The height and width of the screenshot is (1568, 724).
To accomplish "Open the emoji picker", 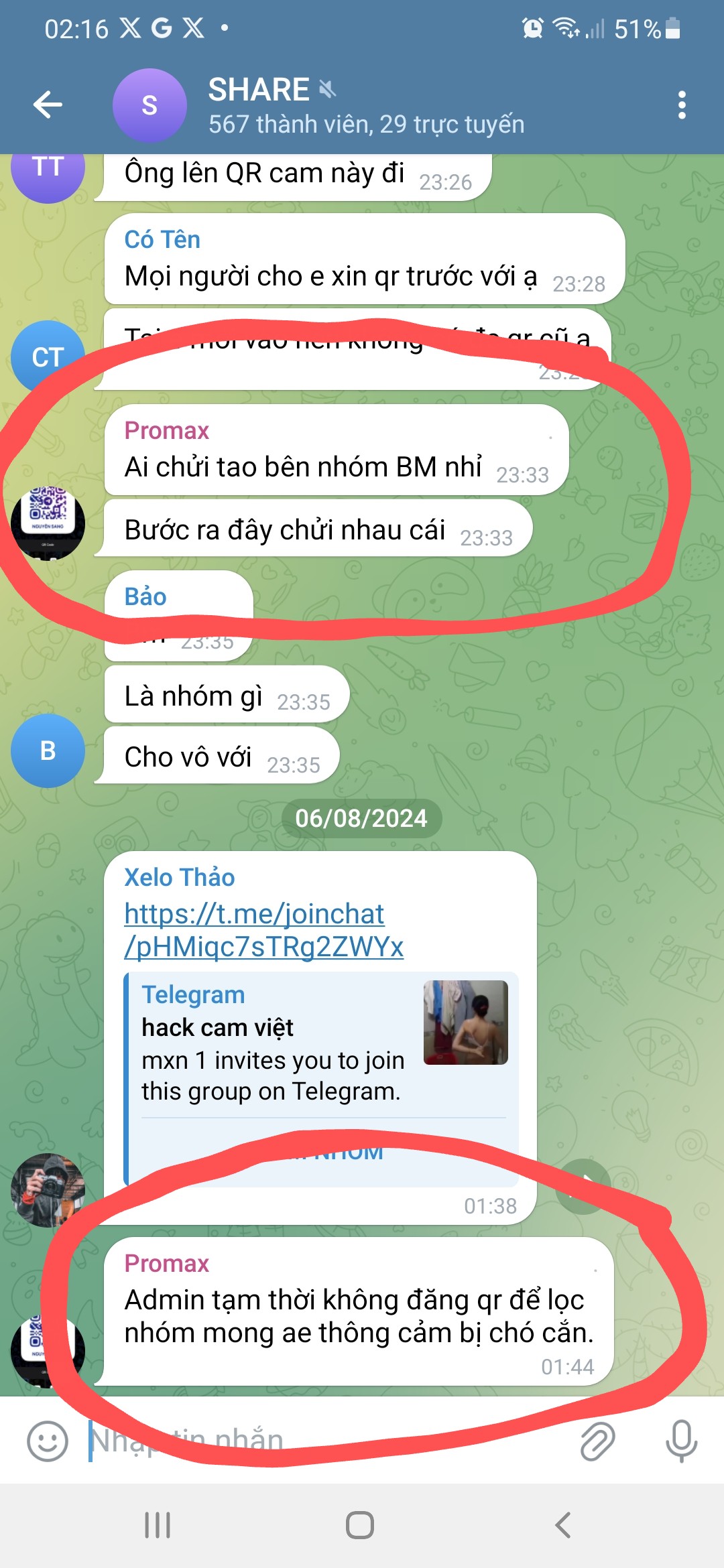I will click(48, 1441).
